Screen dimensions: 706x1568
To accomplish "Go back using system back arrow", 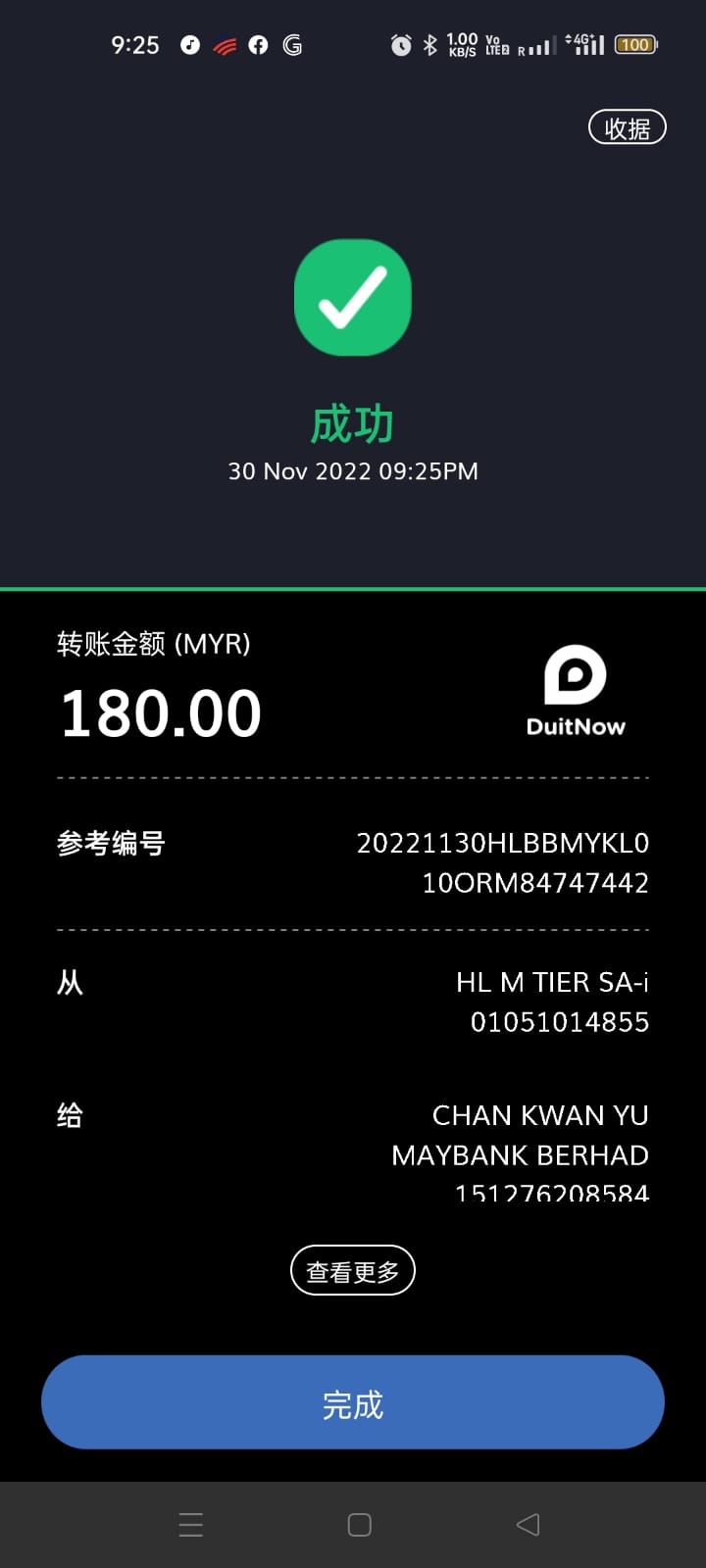I will (528, 1525).
